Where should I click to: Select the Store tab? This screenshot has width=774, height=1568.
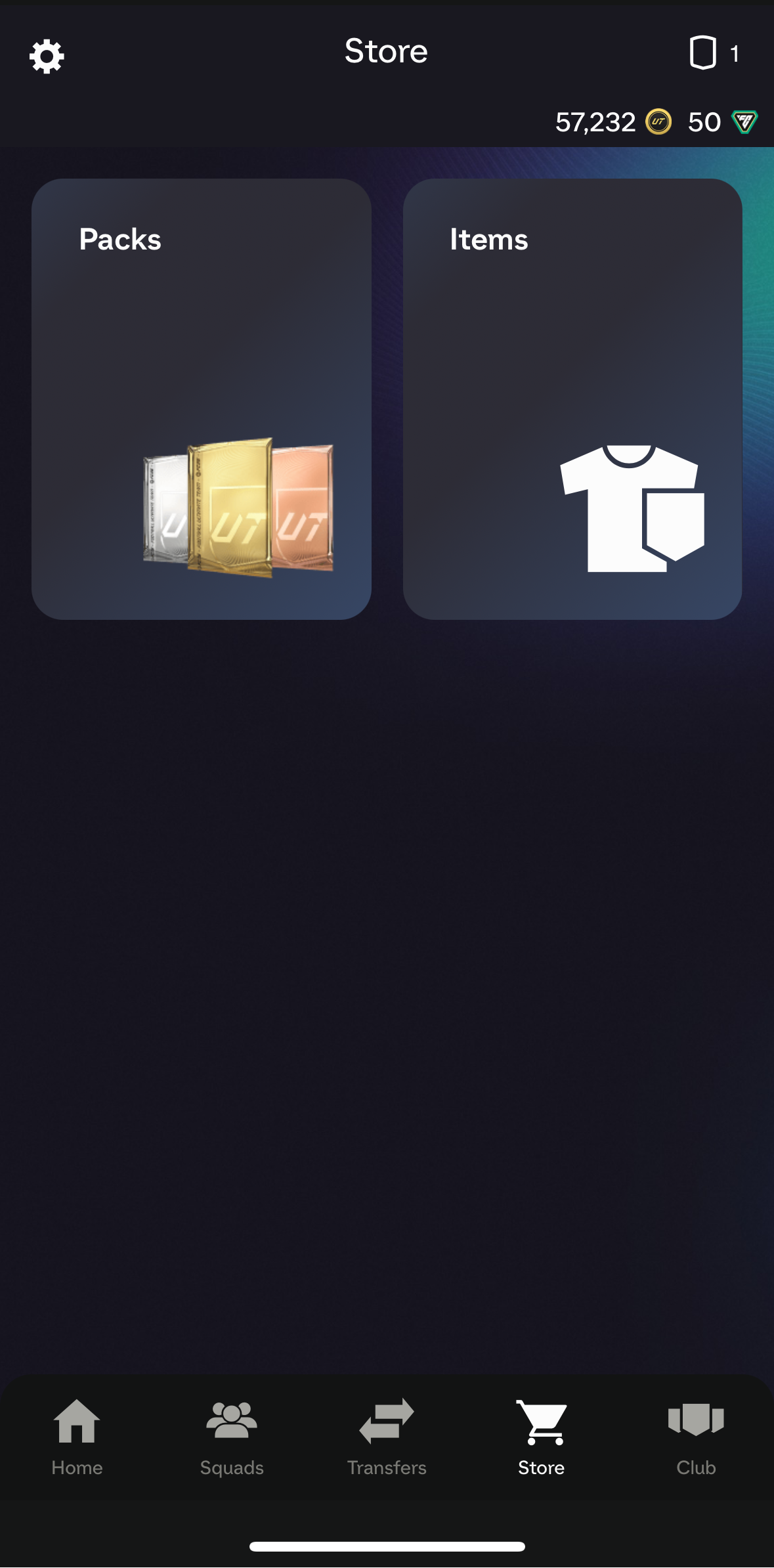pyautogui.click(x=542, y=1437)
